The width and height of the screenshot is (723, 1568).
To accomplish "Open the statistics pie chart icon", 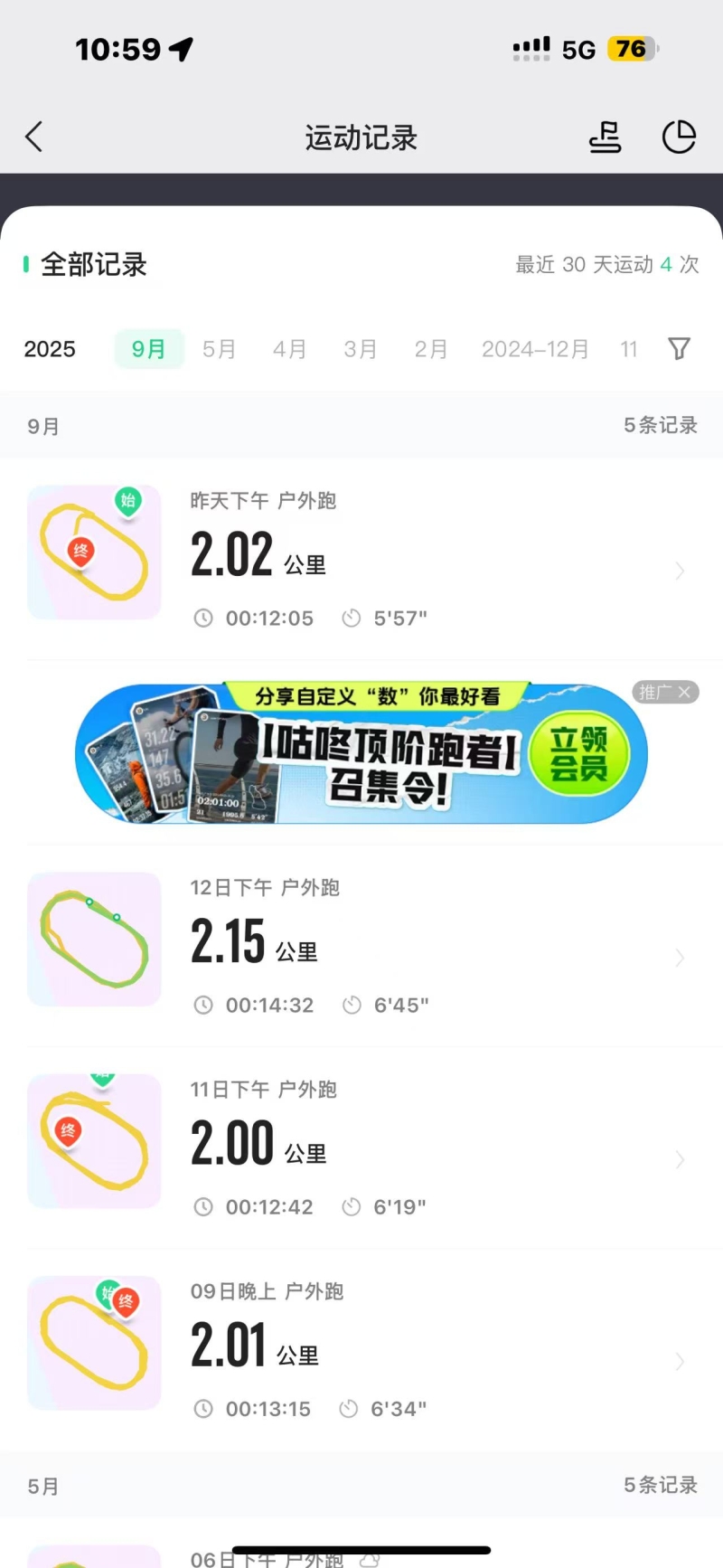I will coord(679,137).
